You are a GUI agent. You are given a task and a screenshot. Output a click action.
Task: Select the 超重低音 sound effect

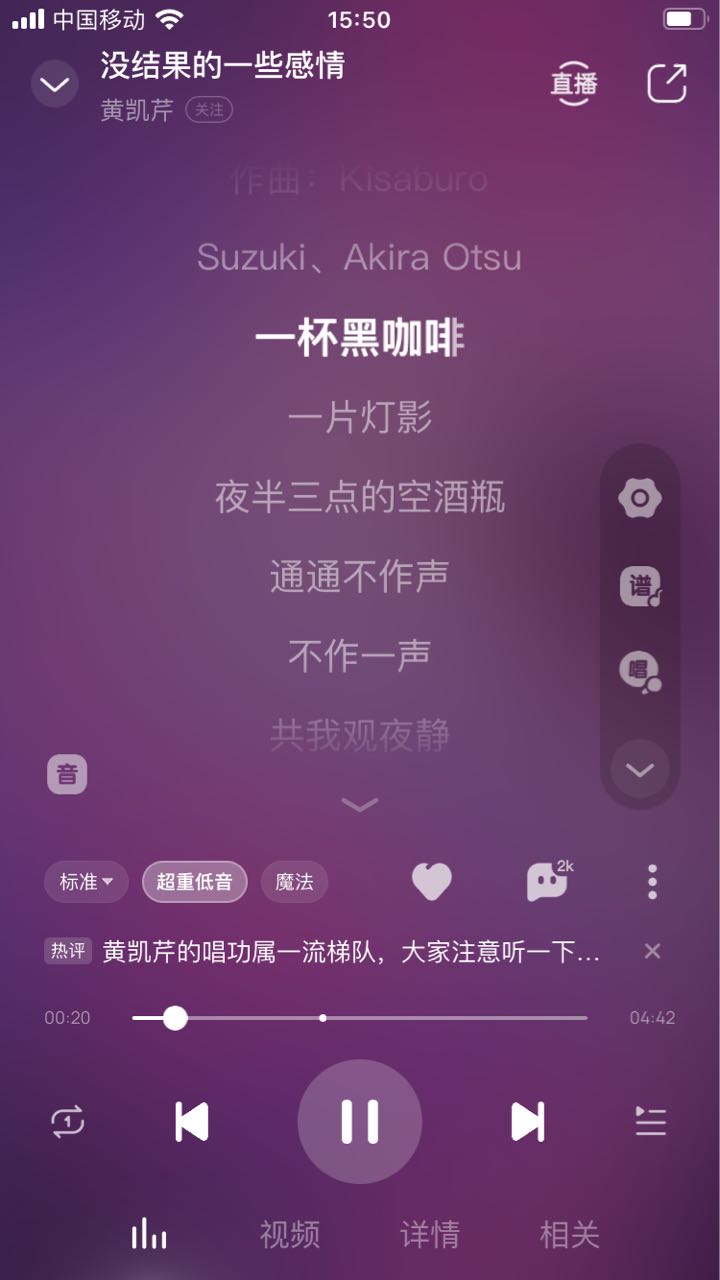(194, 882)
